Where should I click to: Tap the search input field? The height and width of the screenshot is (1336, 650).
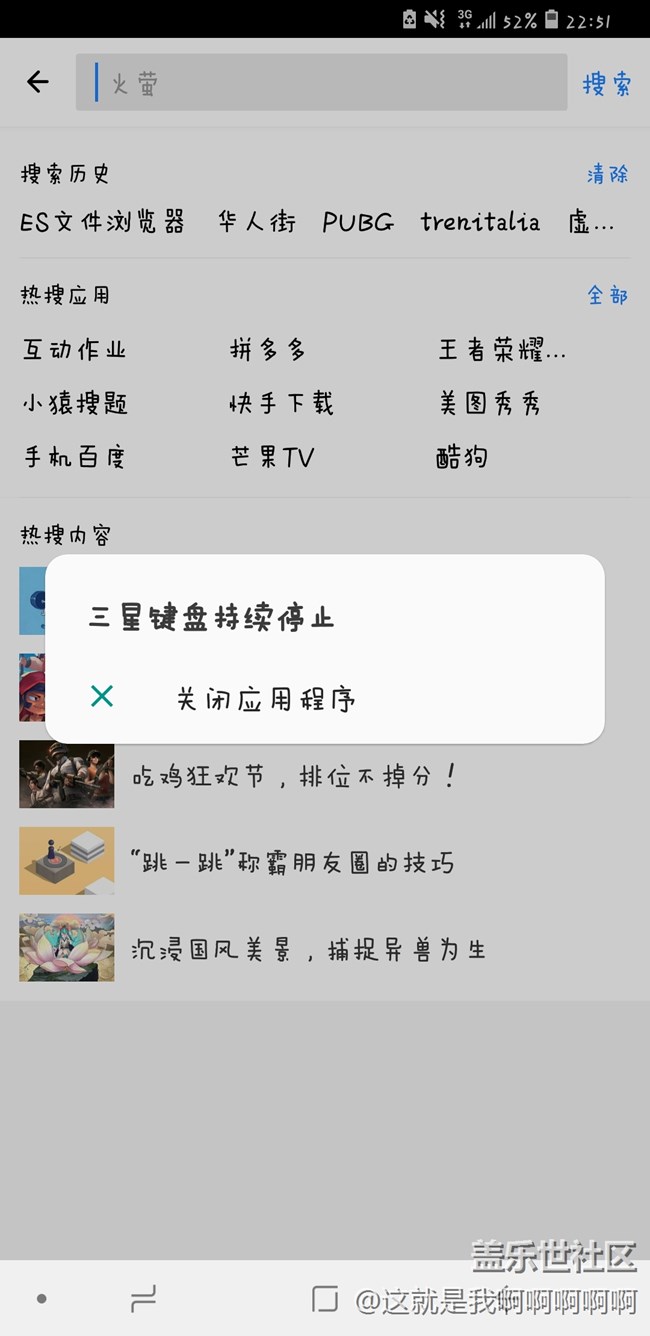[x=320, y=82]
